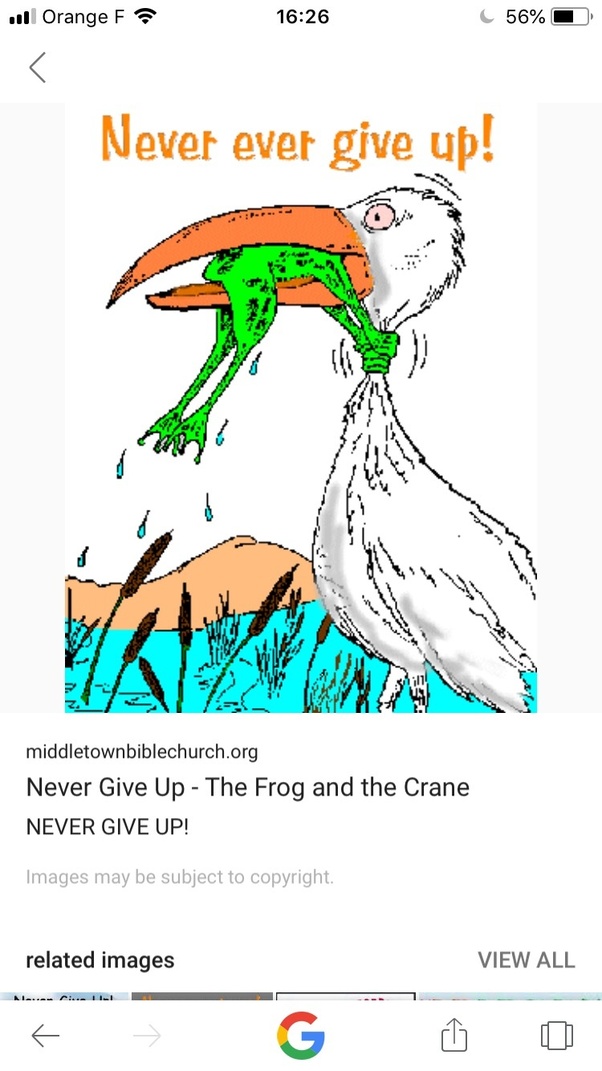The height and width of the screenshot is (1071, 602).
Task: Go back using the top arrow
Action: coord(38,67)
